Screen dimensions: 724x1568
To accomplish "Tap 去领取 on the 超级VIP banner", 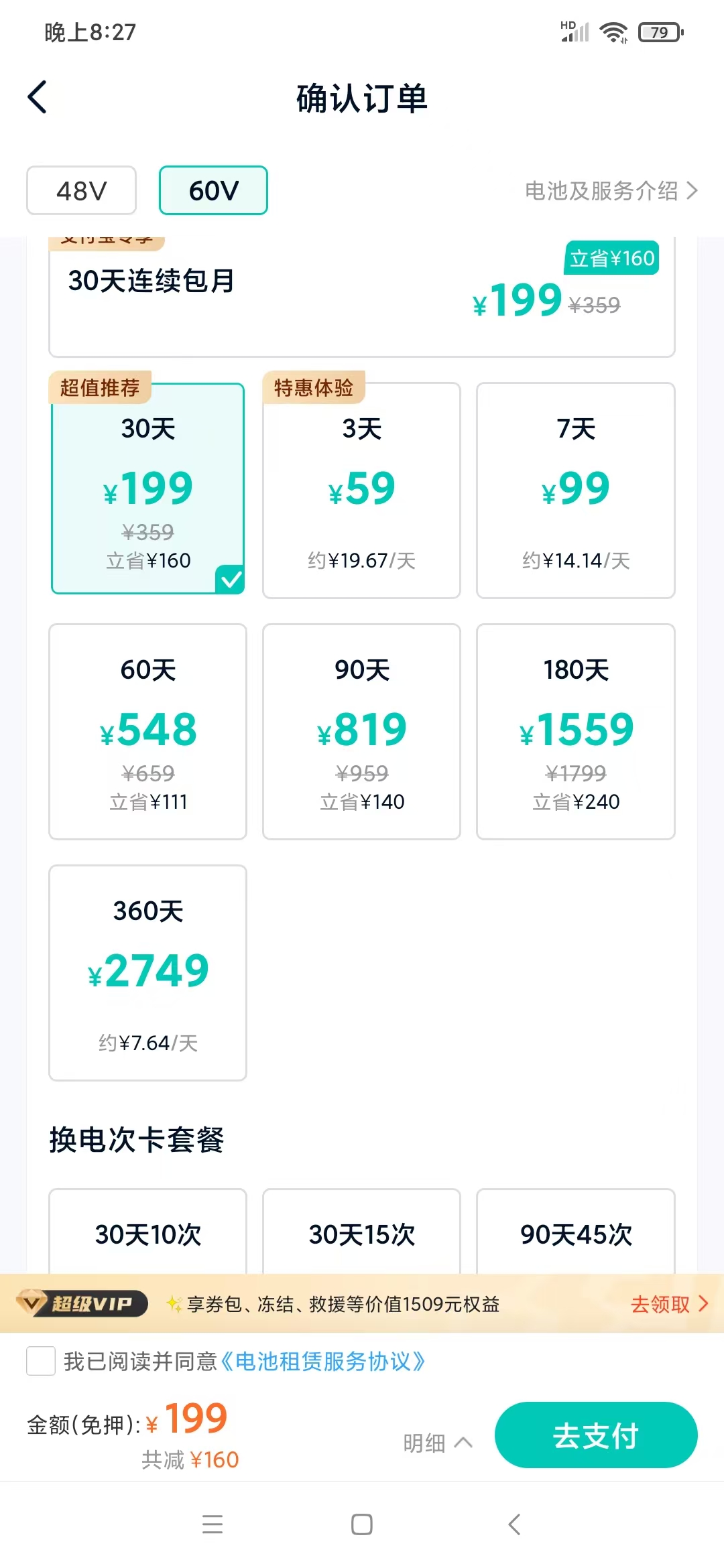I will pos(668,1304).
